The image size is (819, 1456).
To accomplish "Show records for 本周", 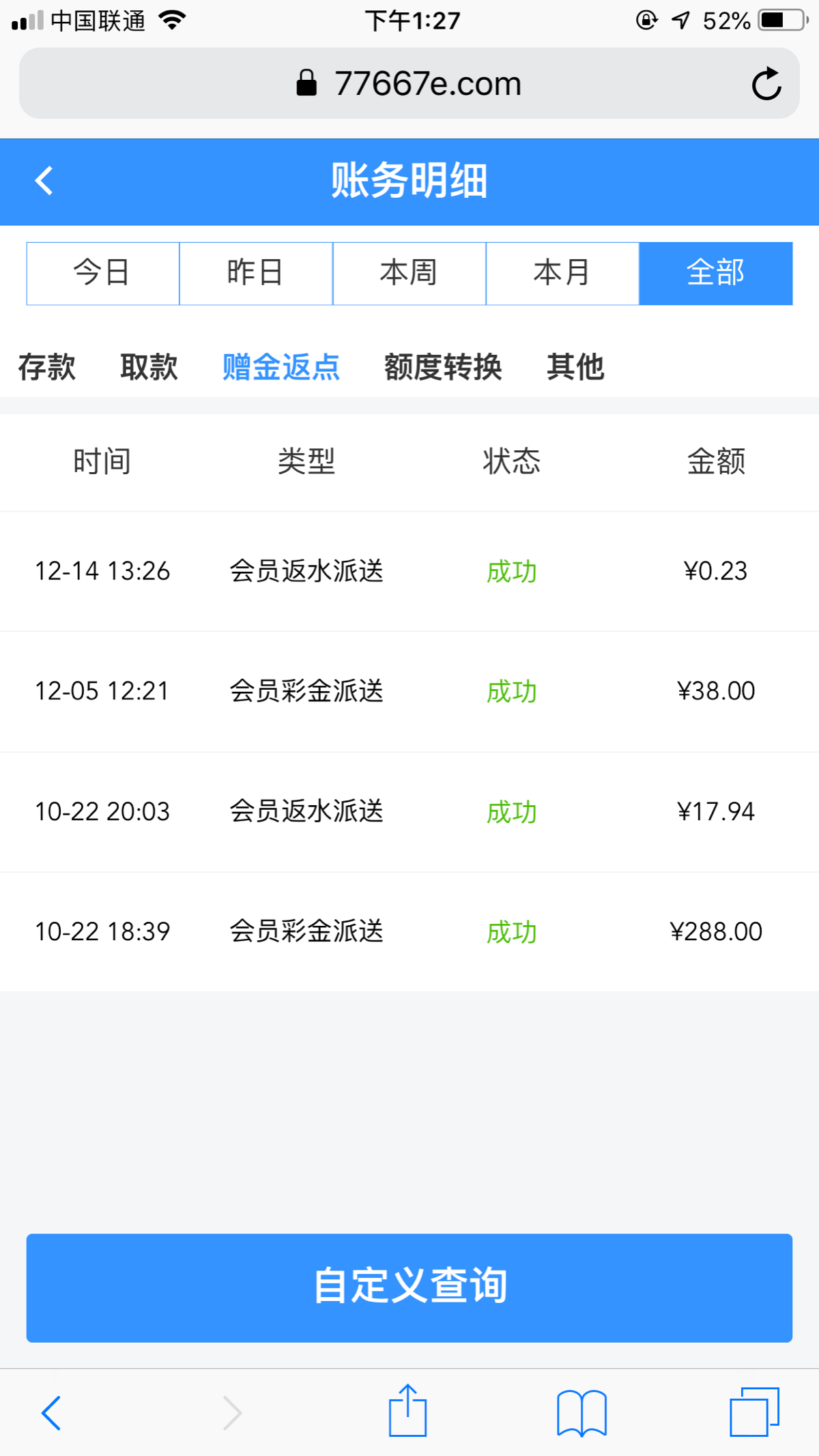I will (409, 273).
